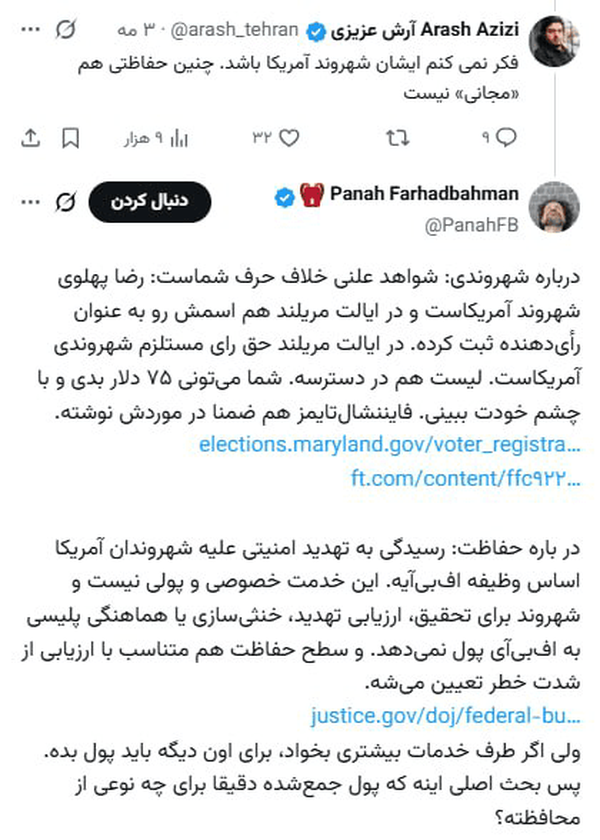Open Panah Farhadbahman's profile picture

(554, 207)
